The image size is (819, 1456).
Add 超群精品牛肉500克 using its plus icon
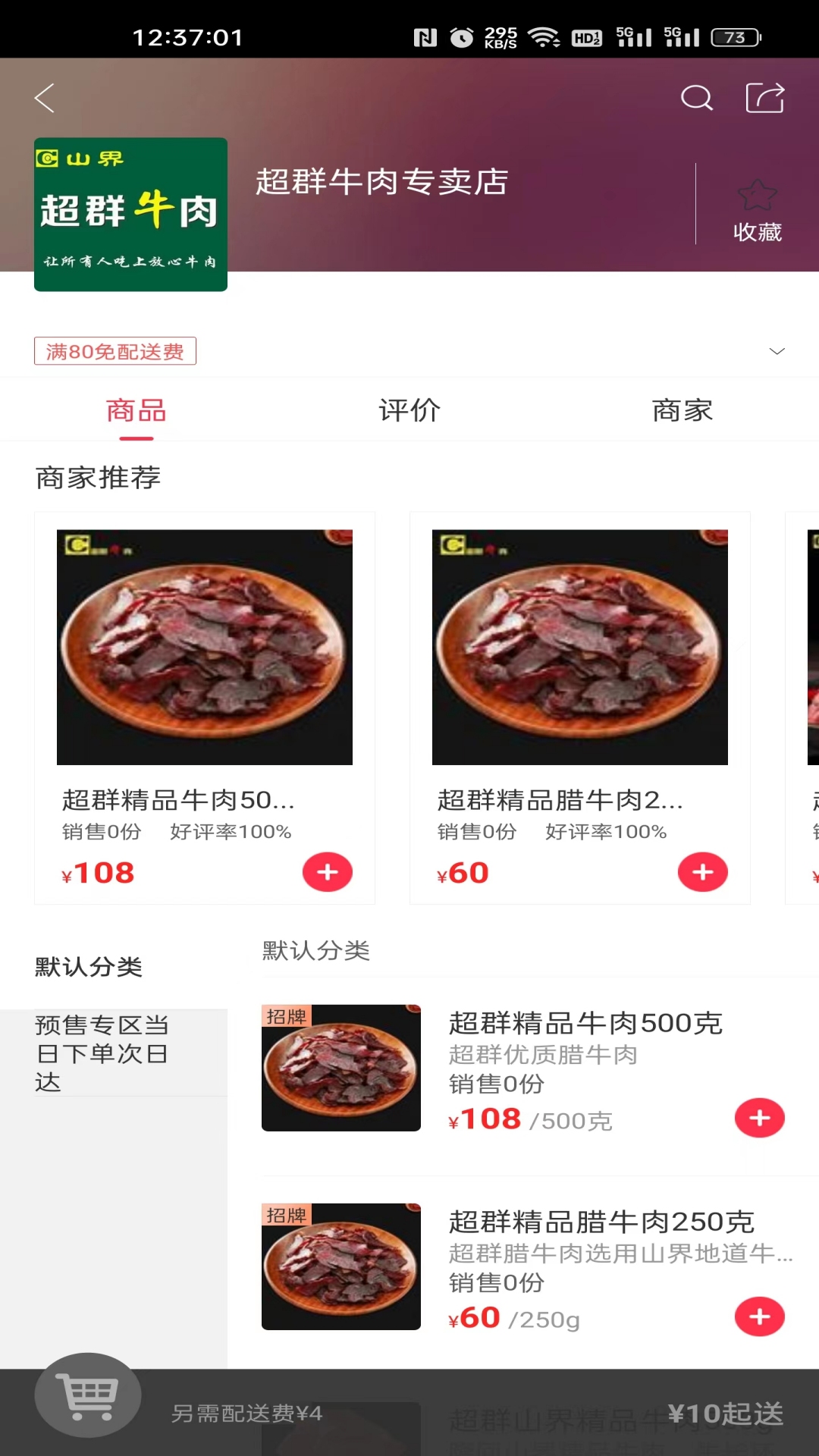759,1118
